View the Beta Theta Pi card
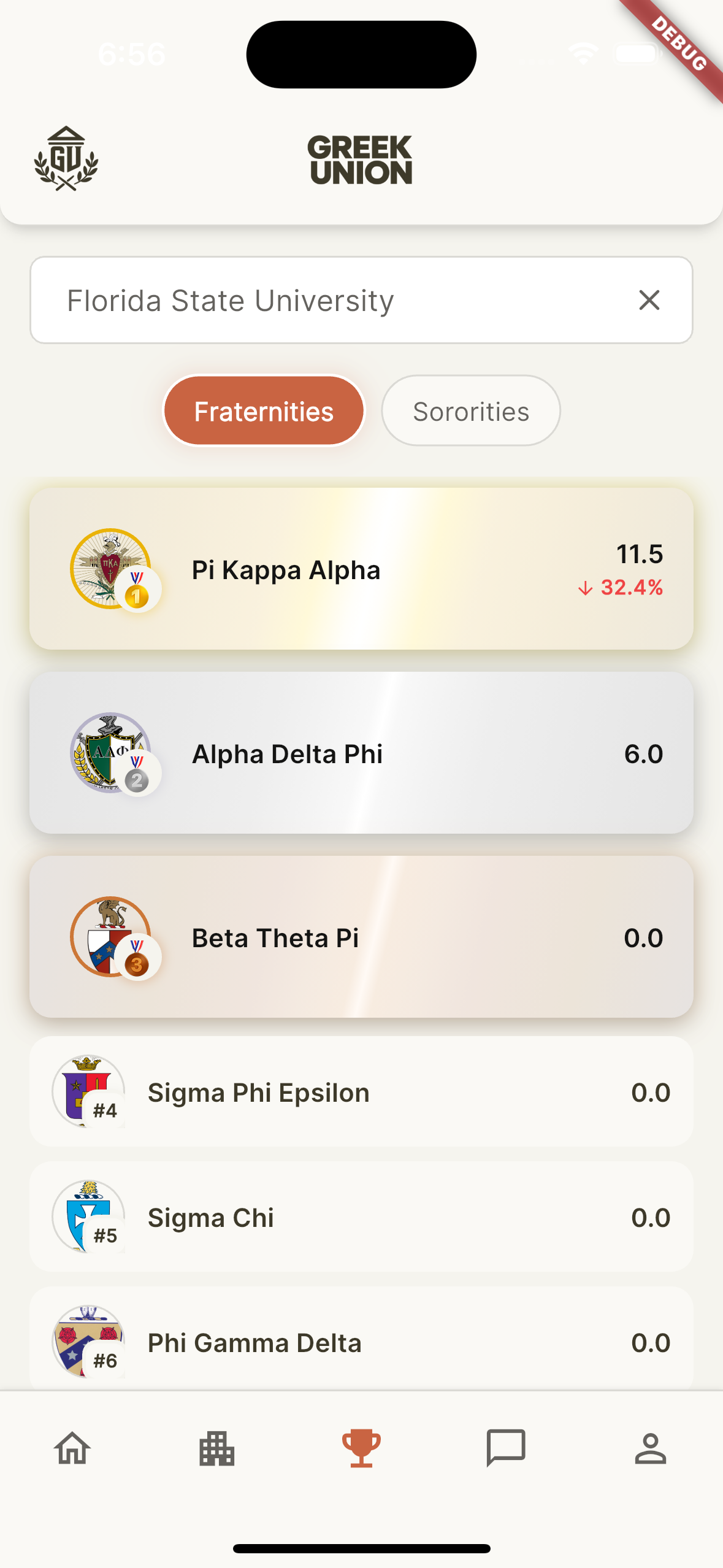This screenshot has height=1568, width=723. tap(361, 937)
